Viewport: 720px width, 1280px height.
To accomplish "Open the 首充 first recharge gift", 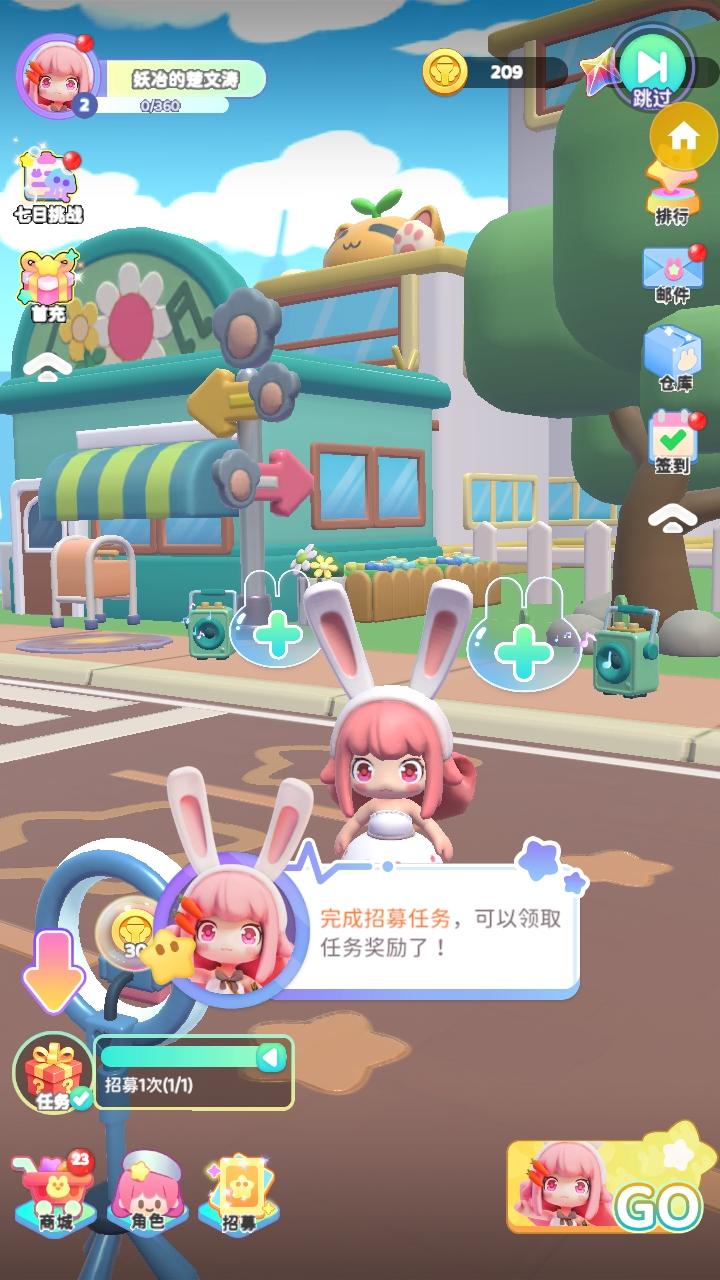I will tap(46, 282).
